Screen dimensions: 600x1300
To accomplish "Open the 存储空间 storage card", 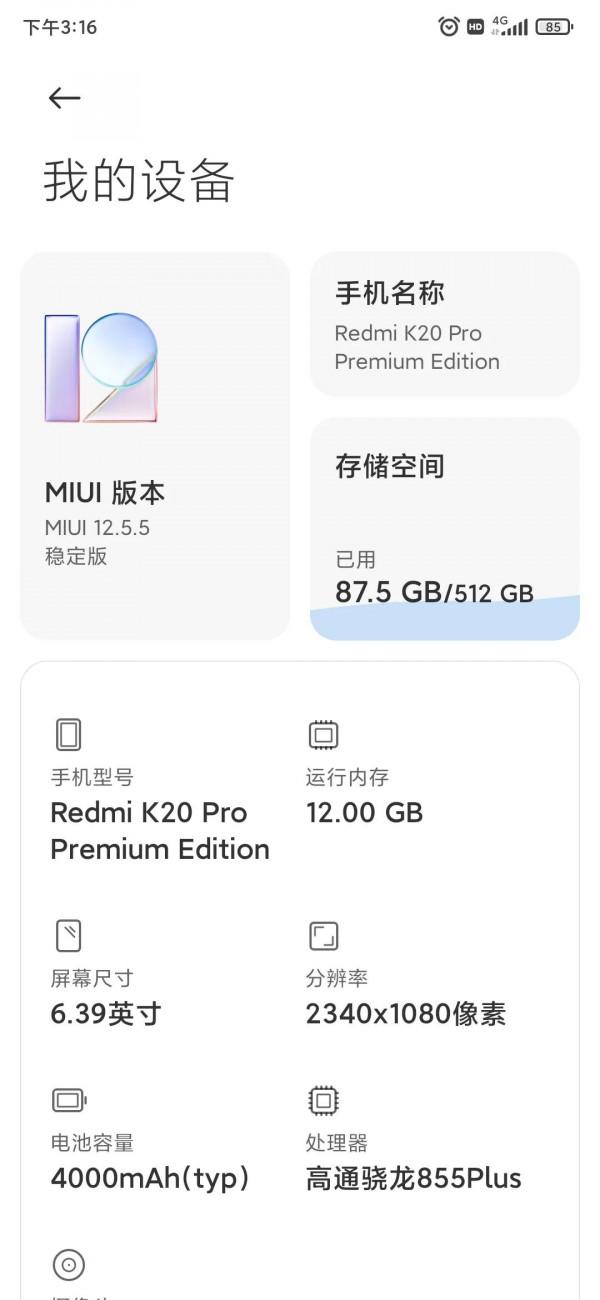I will coord(444,528).
